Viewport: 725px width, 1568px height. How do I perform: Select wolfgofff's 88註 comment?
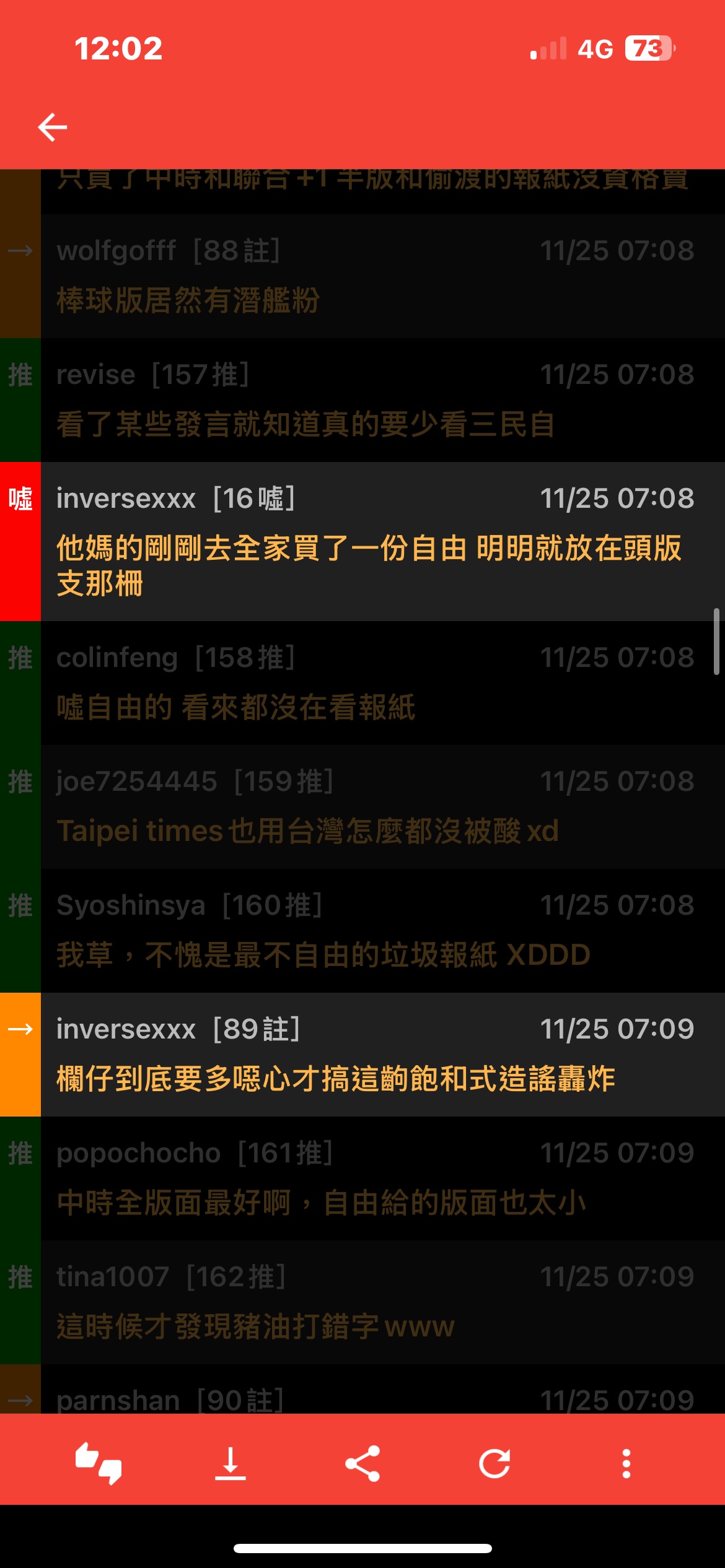362,276
